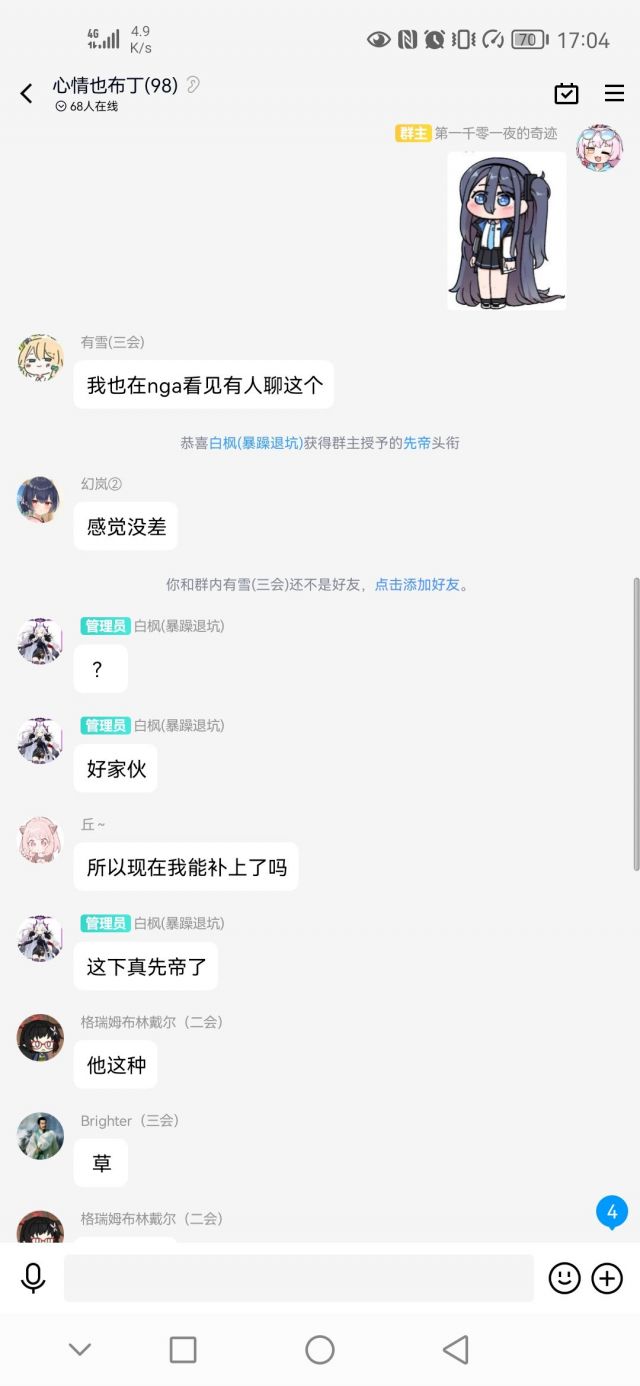
Task: View the sticker image sent by 群主
Action: pos(506,230)
